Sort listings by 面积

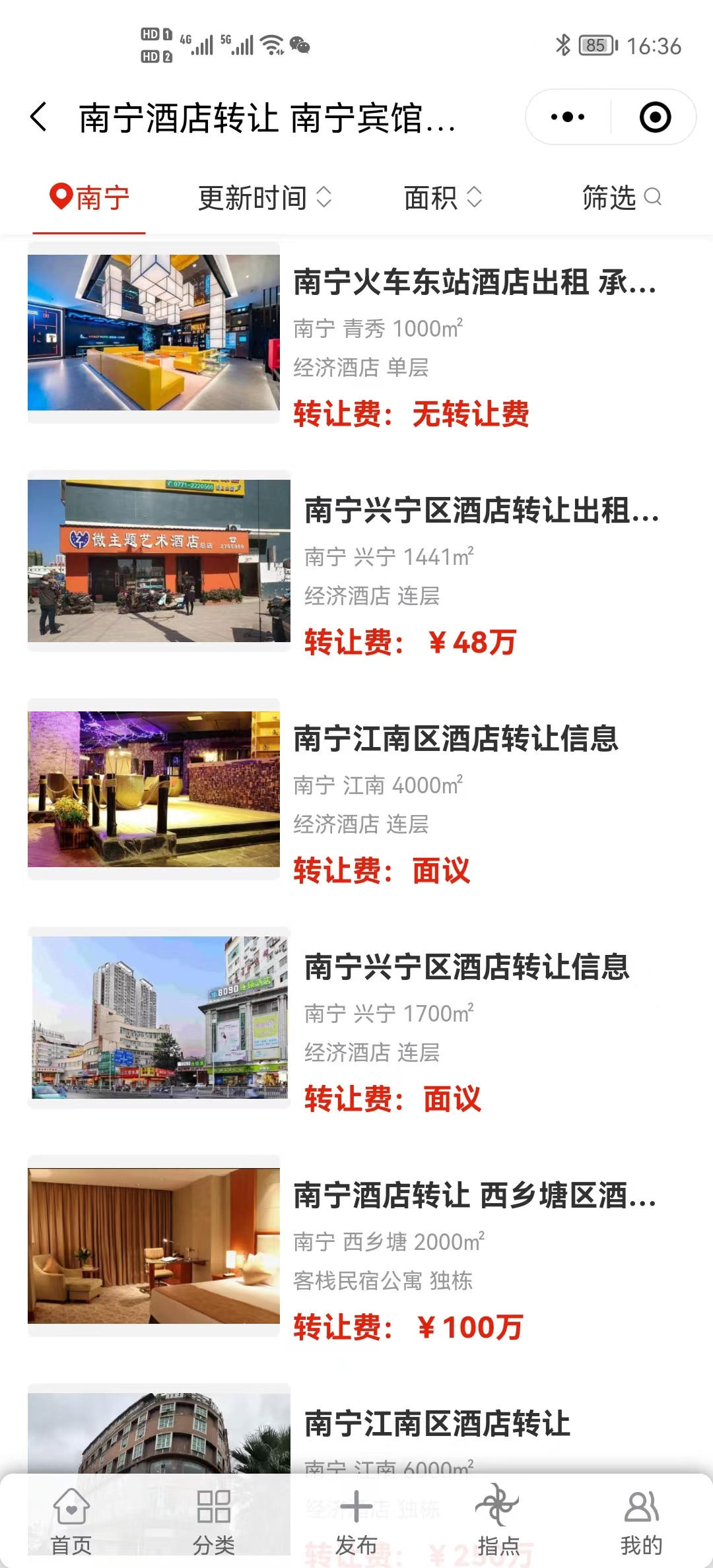[442, 198]
